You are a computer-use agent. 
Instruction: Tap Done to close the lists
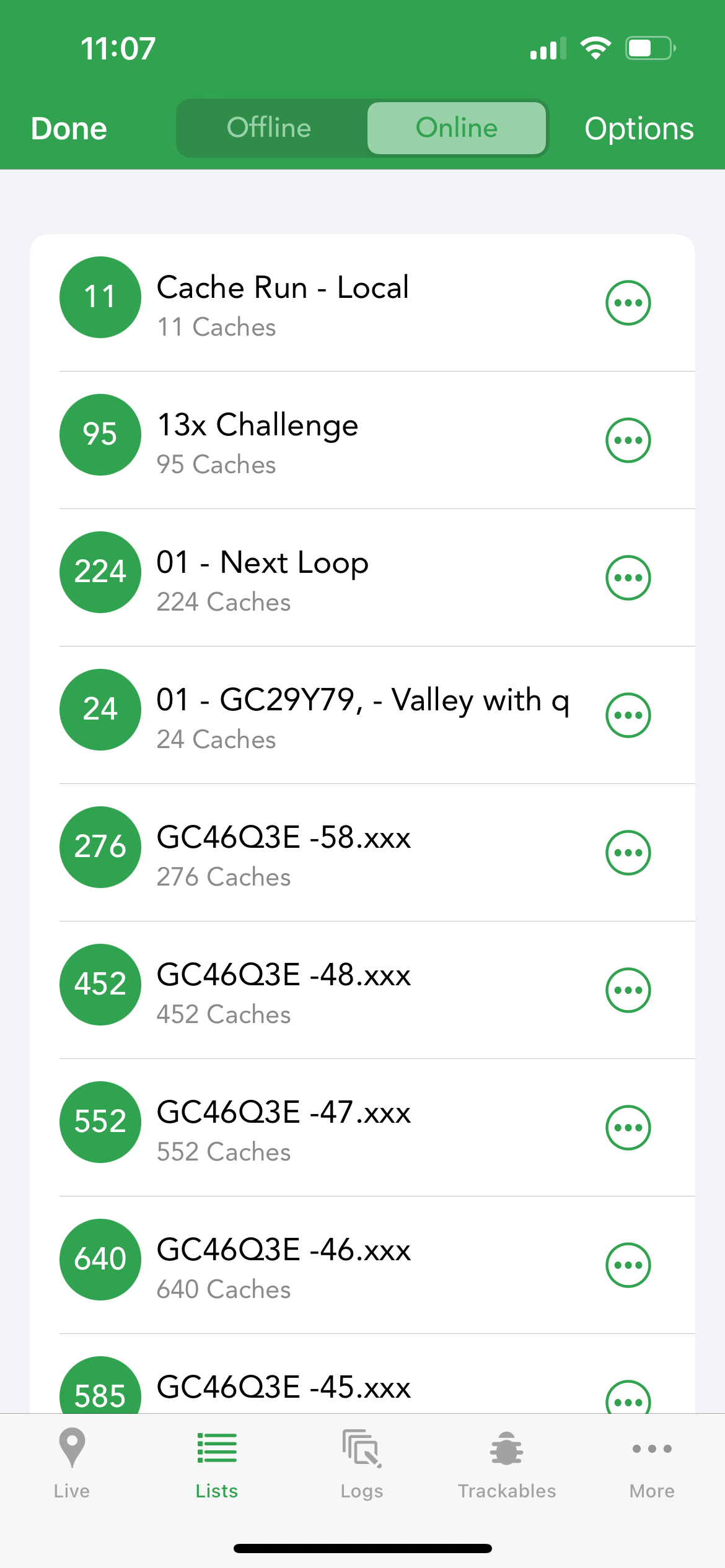pyautogui.click(x=69, y=129)
